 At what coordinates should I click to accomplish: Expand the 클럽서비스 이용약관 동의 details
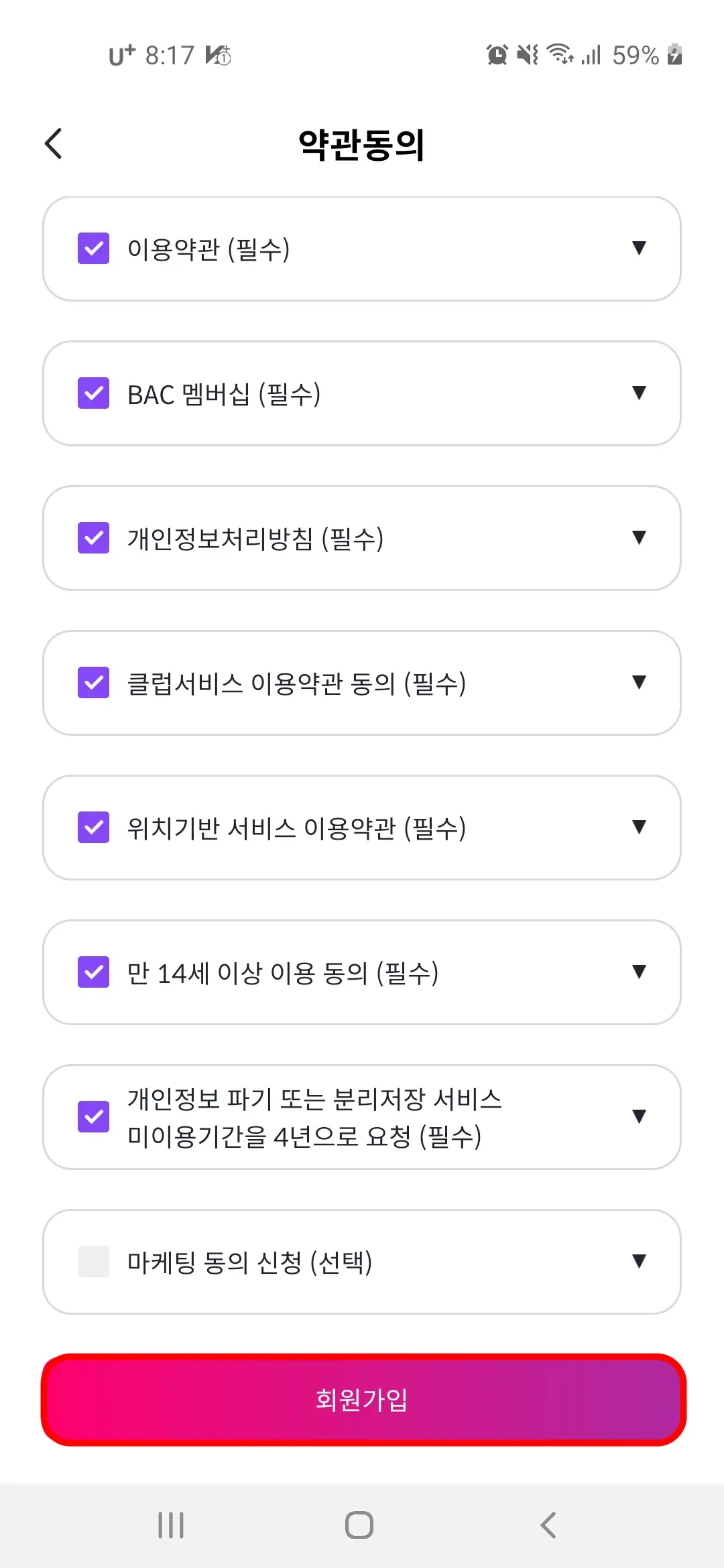639,683
